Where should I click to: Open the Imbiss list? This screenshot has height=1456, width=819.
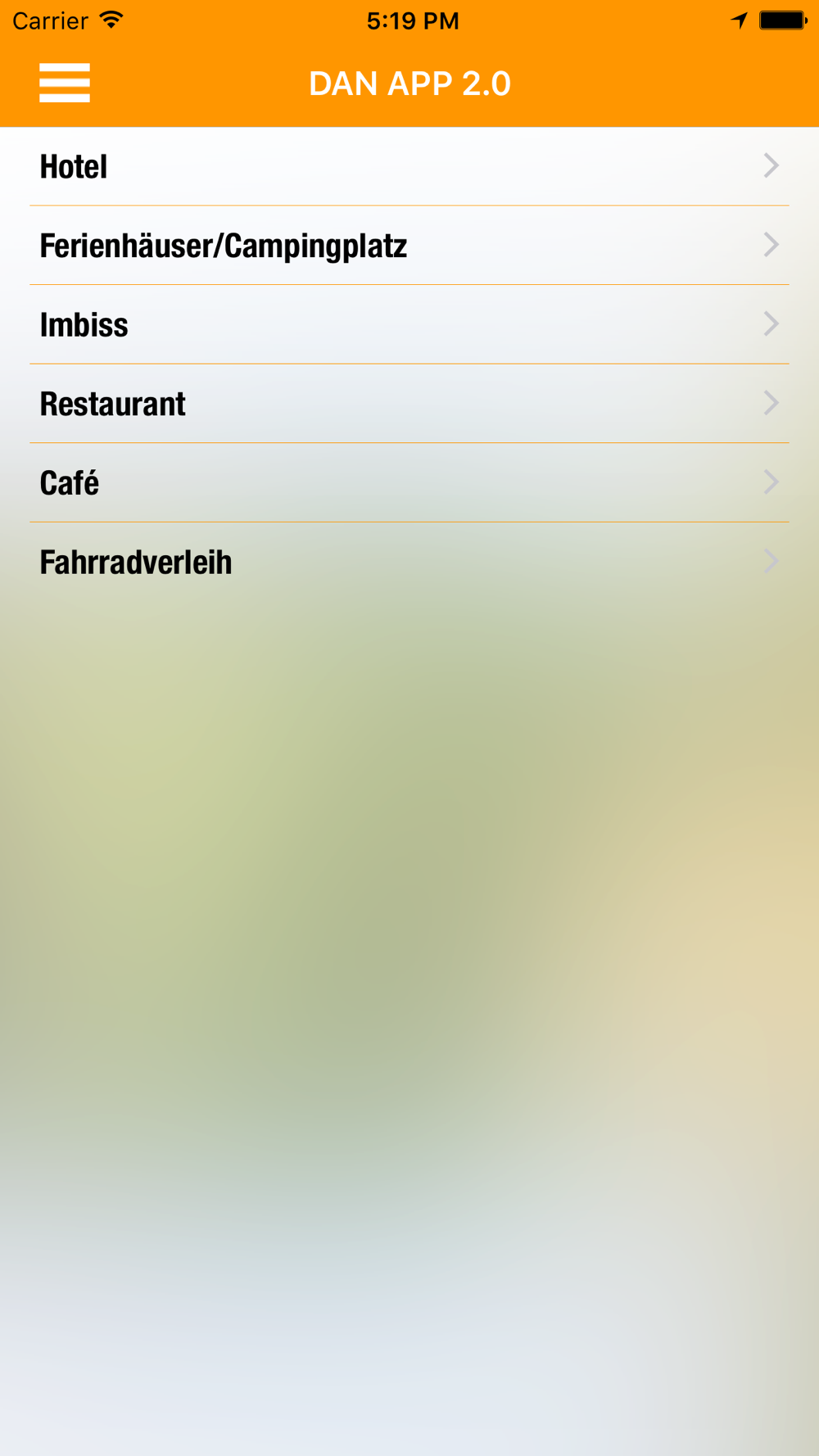pos(408,324)
